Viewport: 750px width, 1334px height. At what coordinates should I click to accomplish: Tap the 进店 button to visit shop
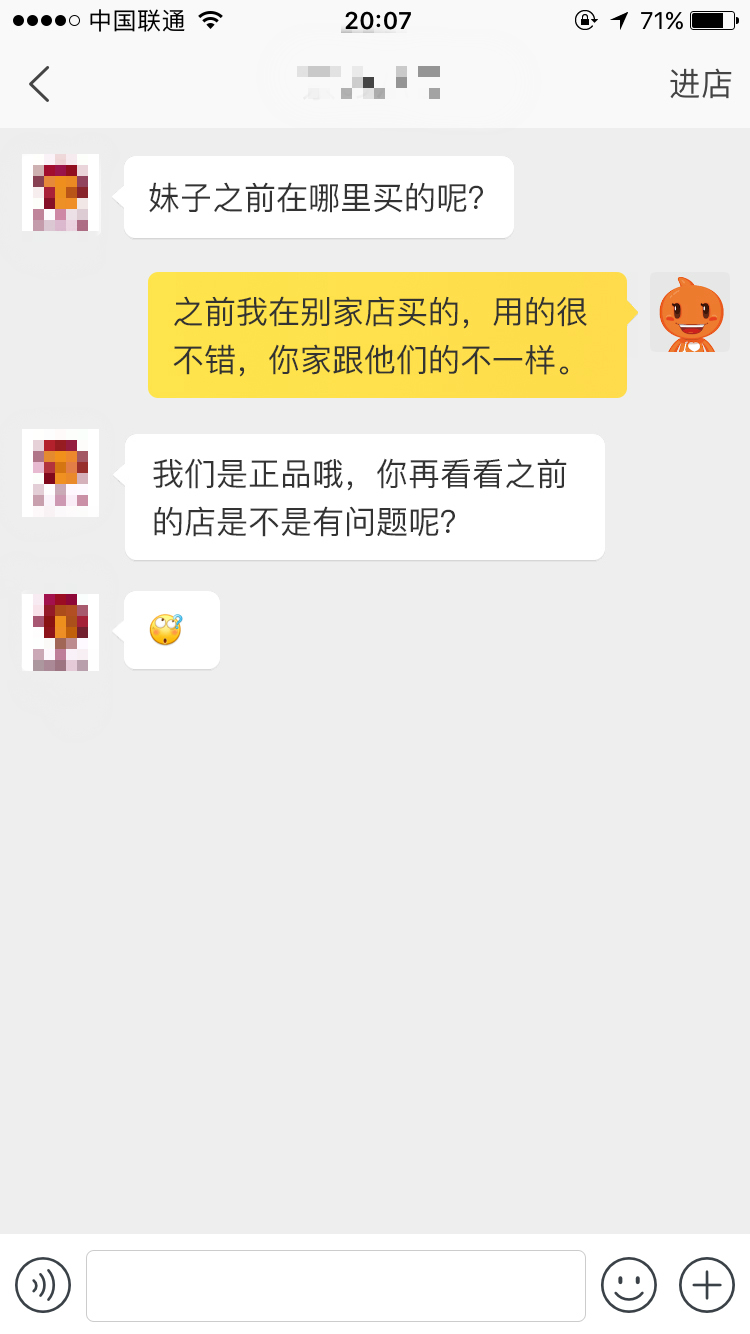point(700,85)
